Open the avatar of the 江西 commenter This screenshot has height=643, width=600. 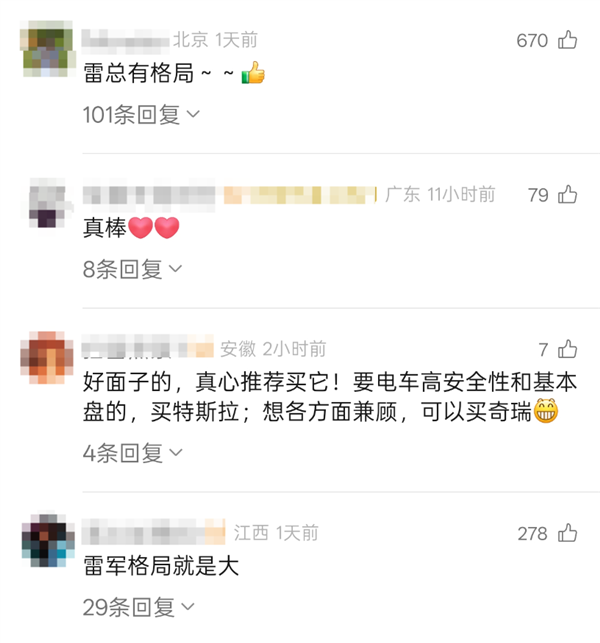click(47, 541)
